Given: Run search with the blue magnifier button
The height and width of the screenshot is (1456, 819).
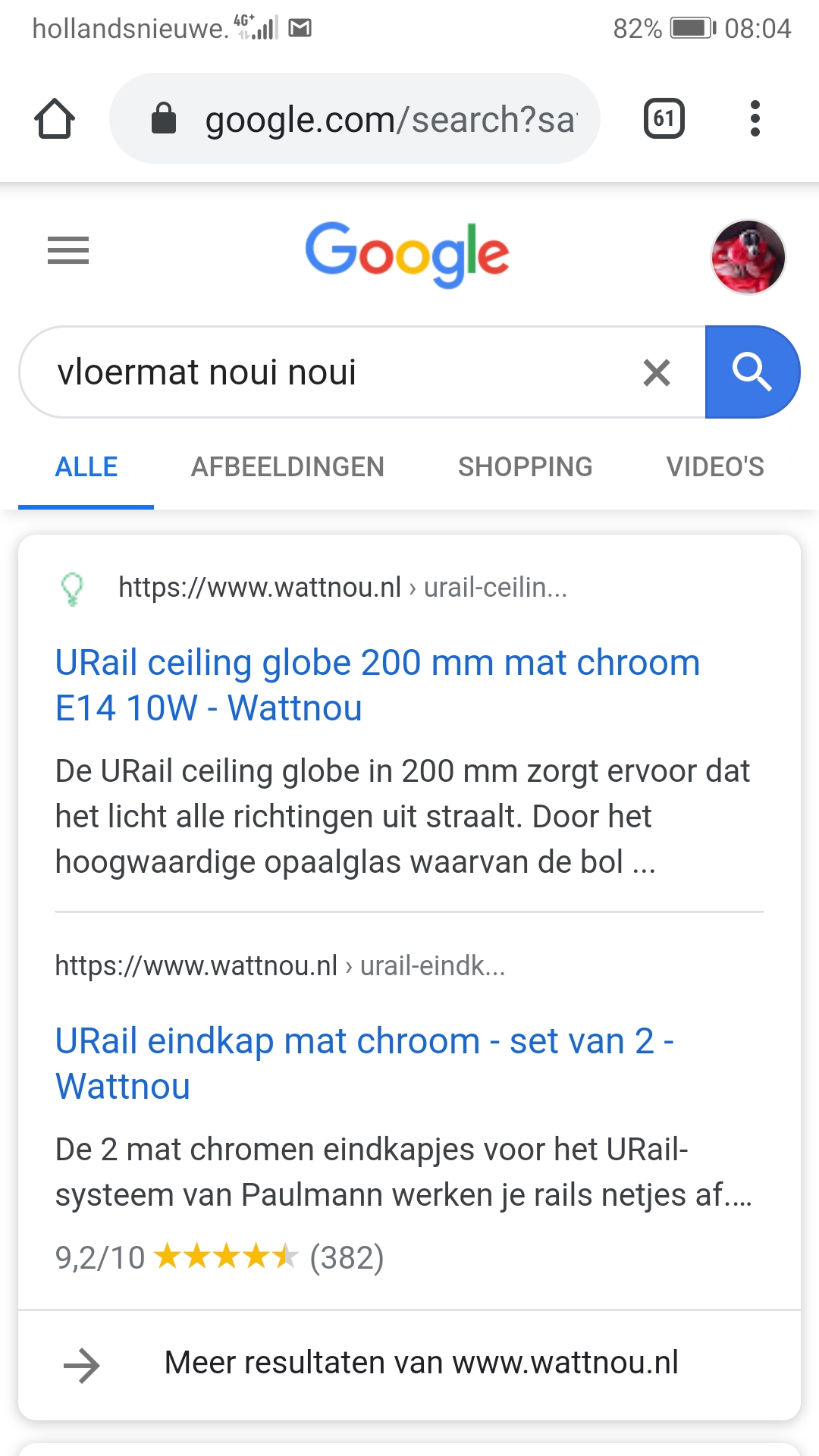Looking at the screenshot, I should (752, 372).
